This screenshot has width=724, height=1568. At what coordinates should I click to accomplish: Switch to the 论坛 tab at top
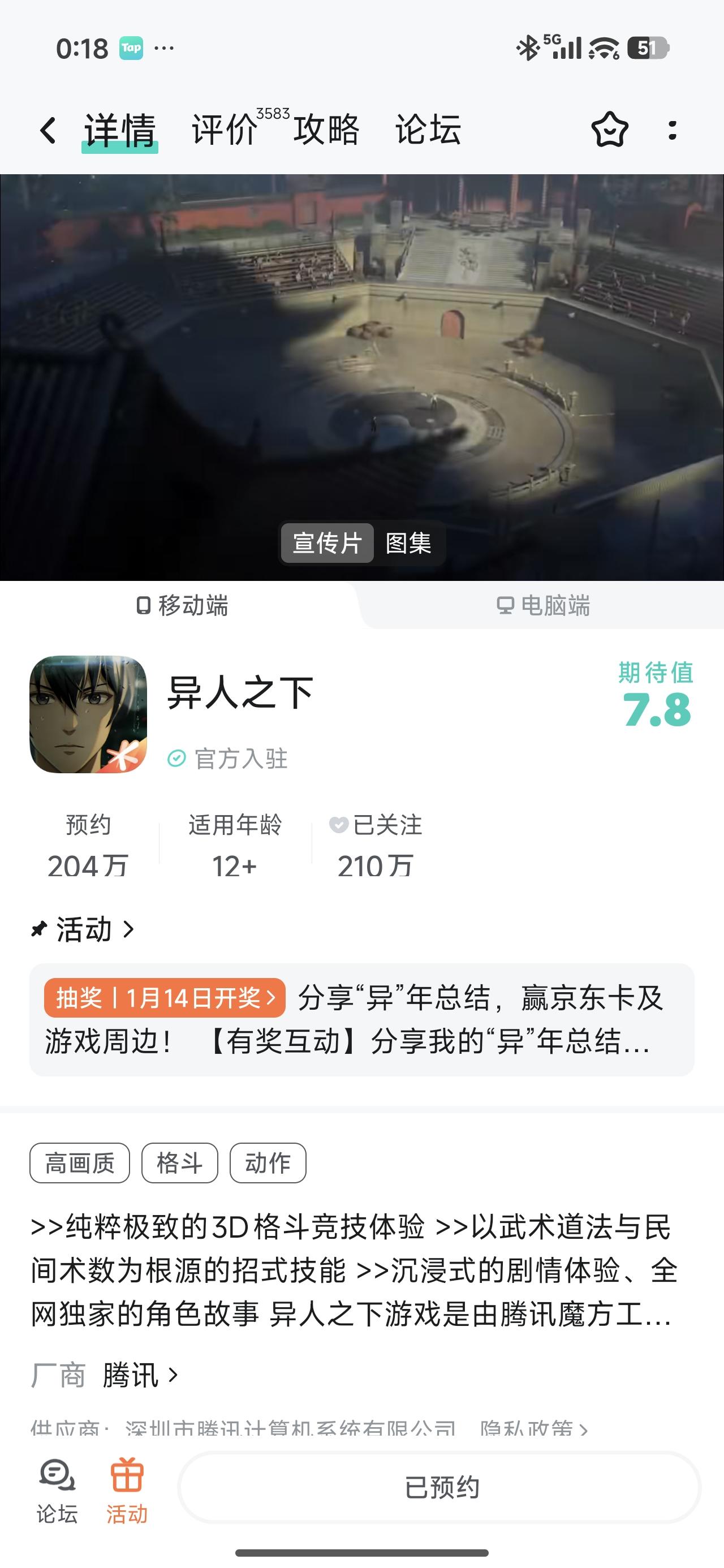[x=428, y=130]
